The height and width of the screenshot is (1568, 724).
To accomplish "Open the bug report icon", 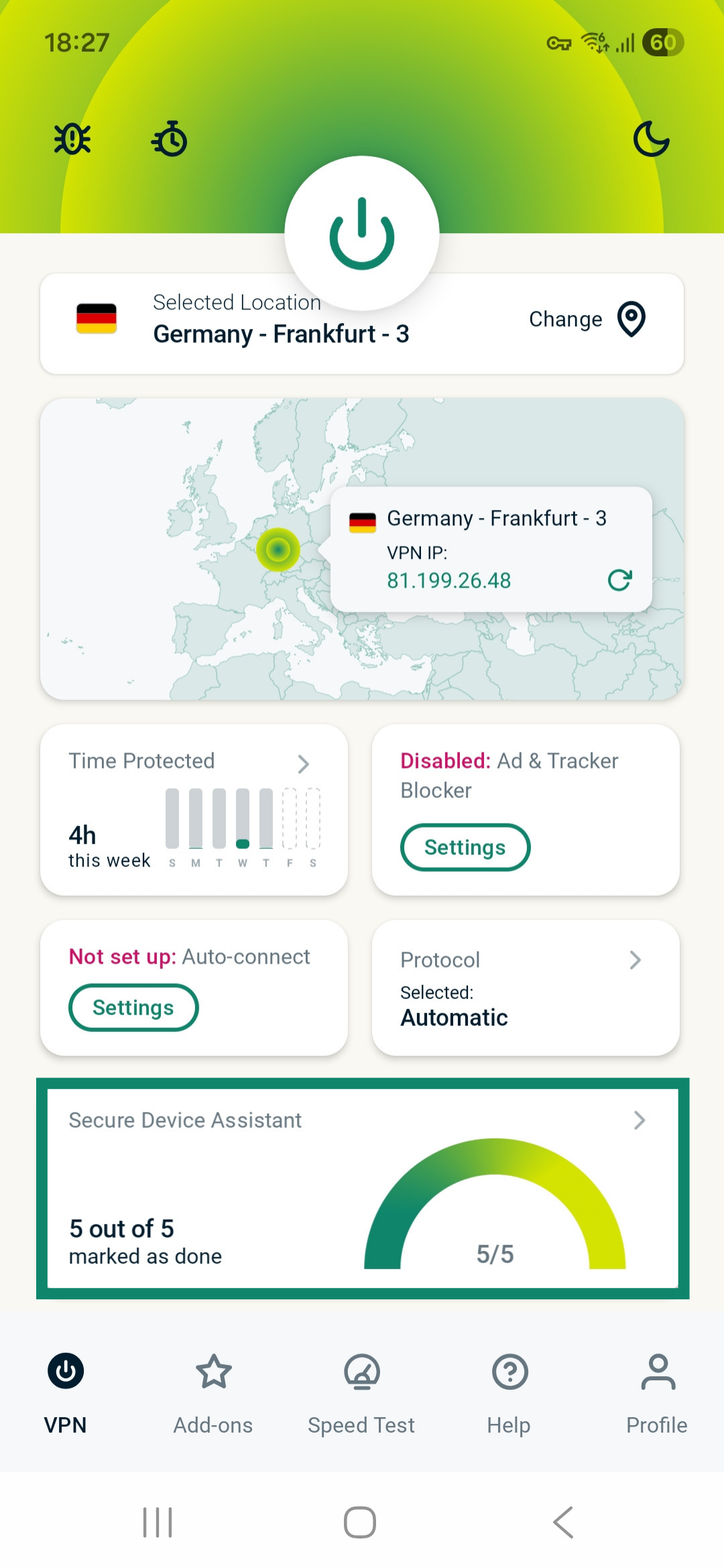I will click(72, 139).
